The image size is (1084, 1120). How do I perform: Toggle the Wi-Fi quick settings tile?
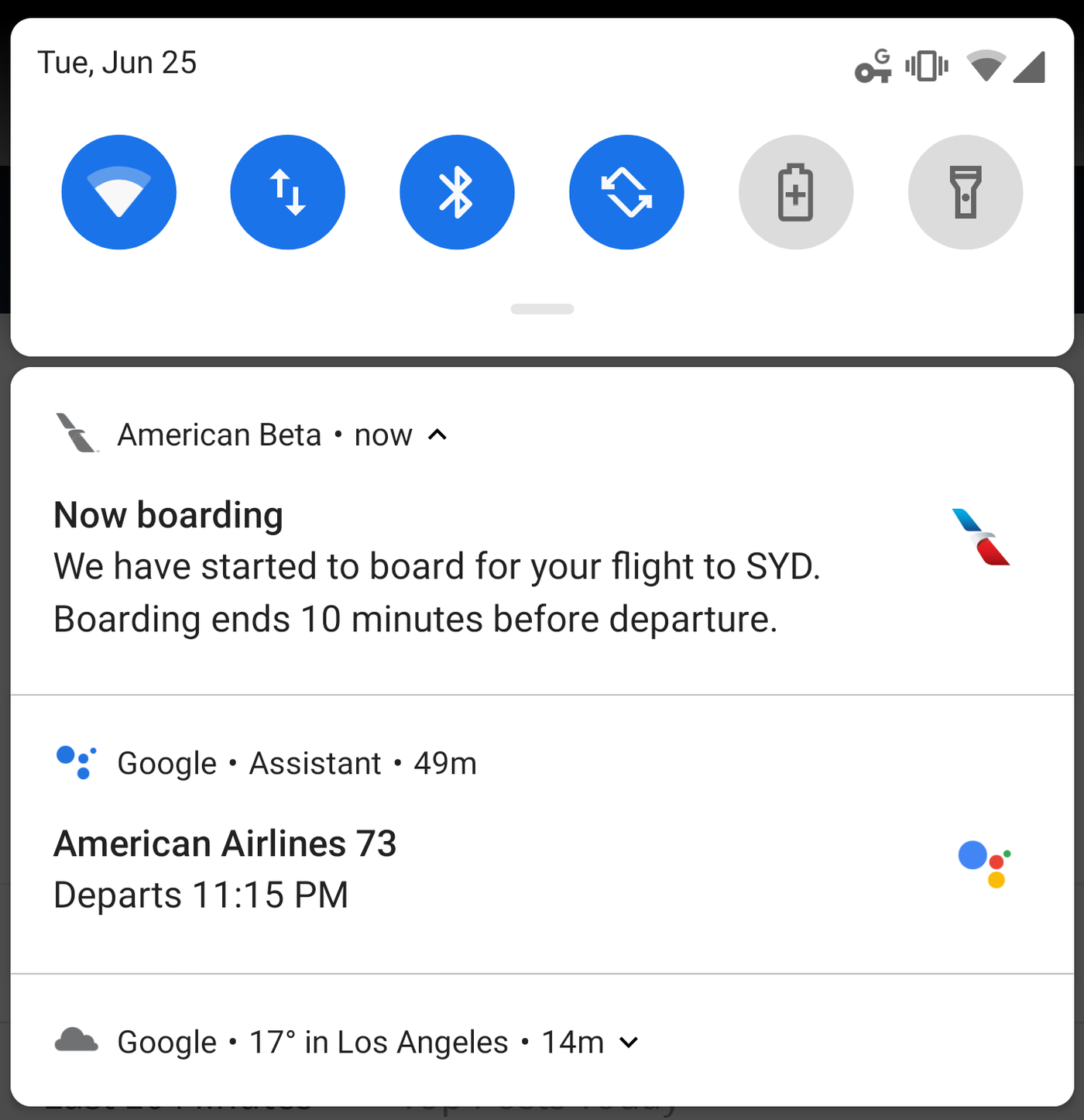[118, 191]
